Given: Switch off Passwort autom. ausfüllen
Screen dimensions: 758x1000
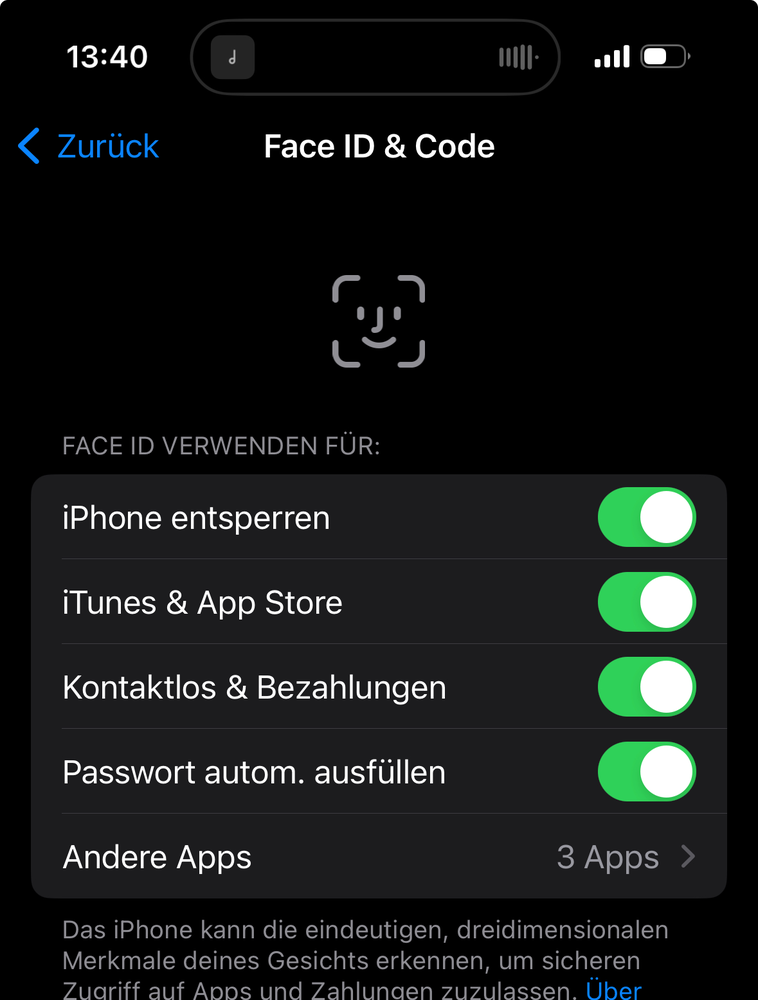Looking at the screenshot, I should 646,773.
